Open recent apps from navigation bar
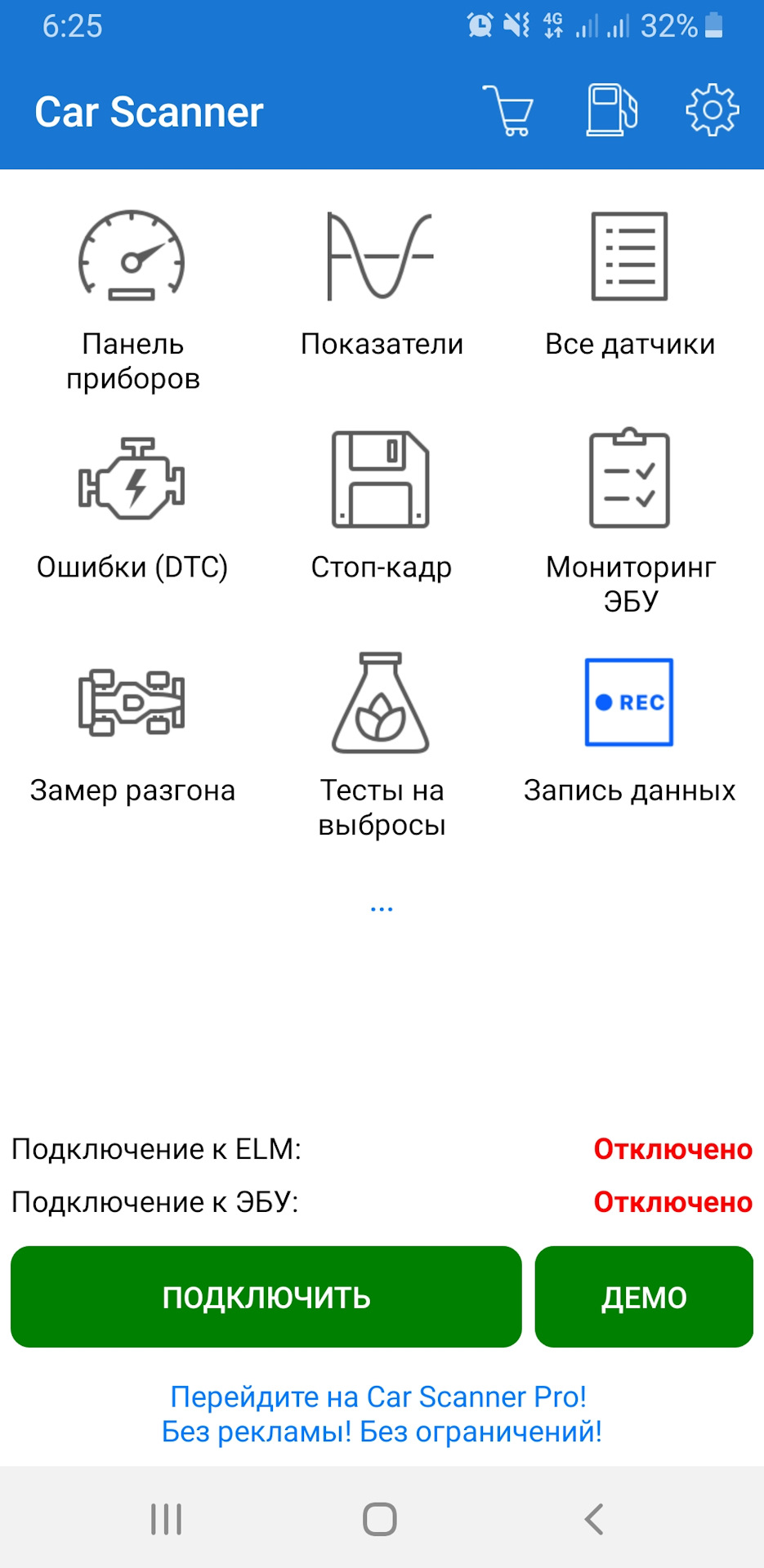764x1568 pixels. (x=167, y=1519)
